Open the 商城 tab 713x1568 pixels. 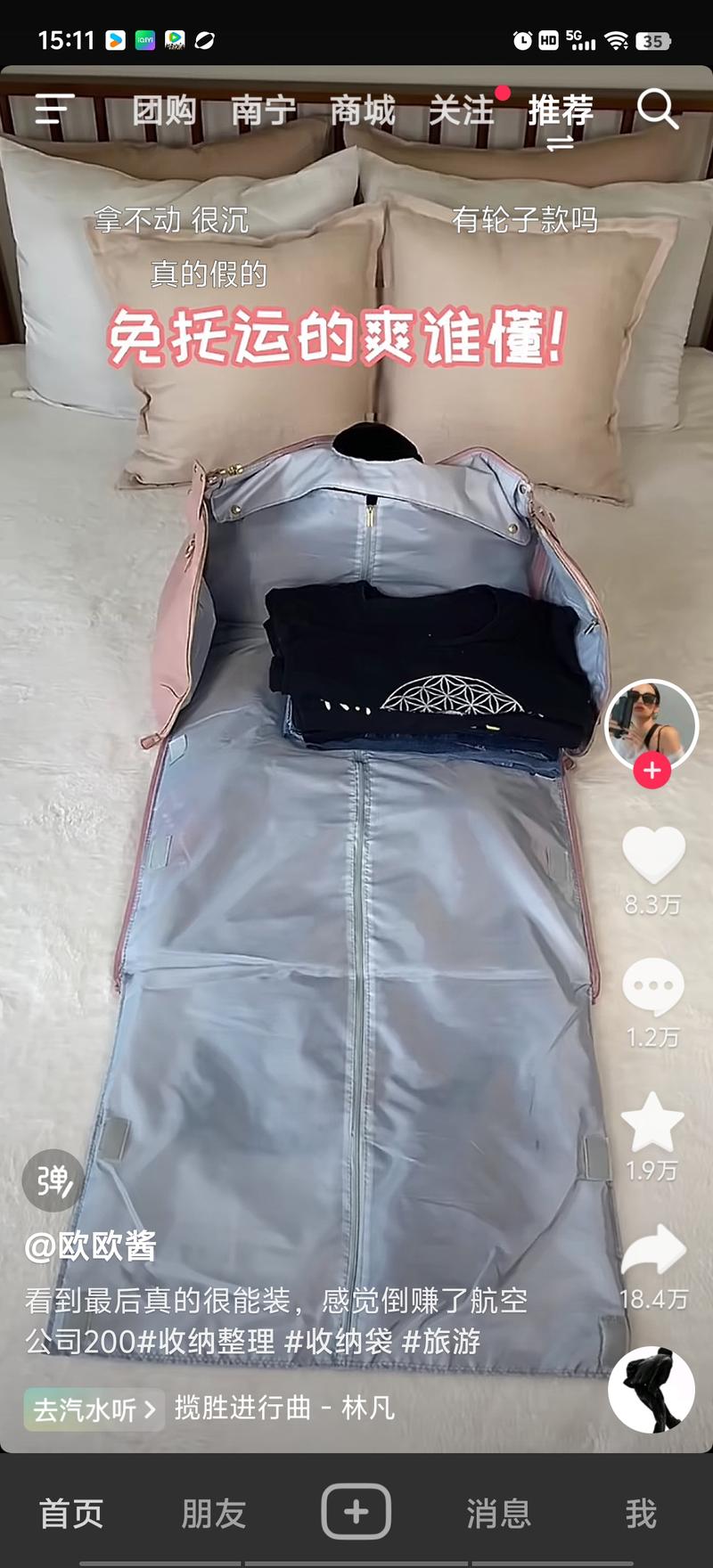(362, 110)
